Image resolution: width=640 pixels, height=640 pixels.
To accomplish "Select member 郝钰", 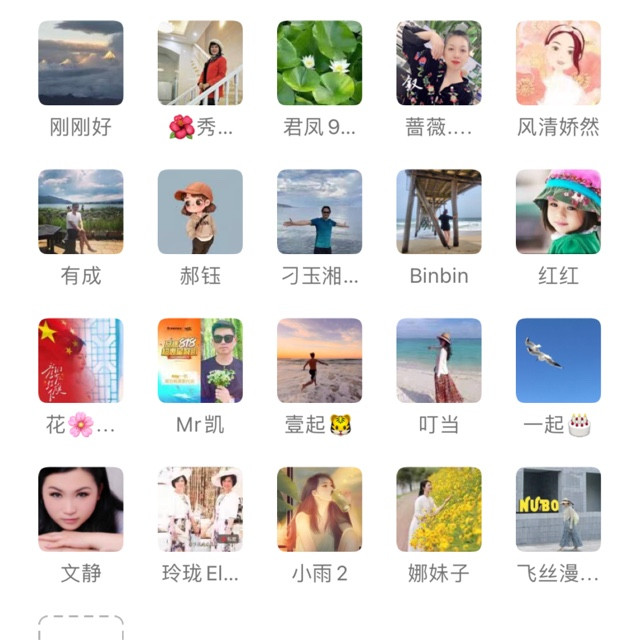I will coord(200,211).
